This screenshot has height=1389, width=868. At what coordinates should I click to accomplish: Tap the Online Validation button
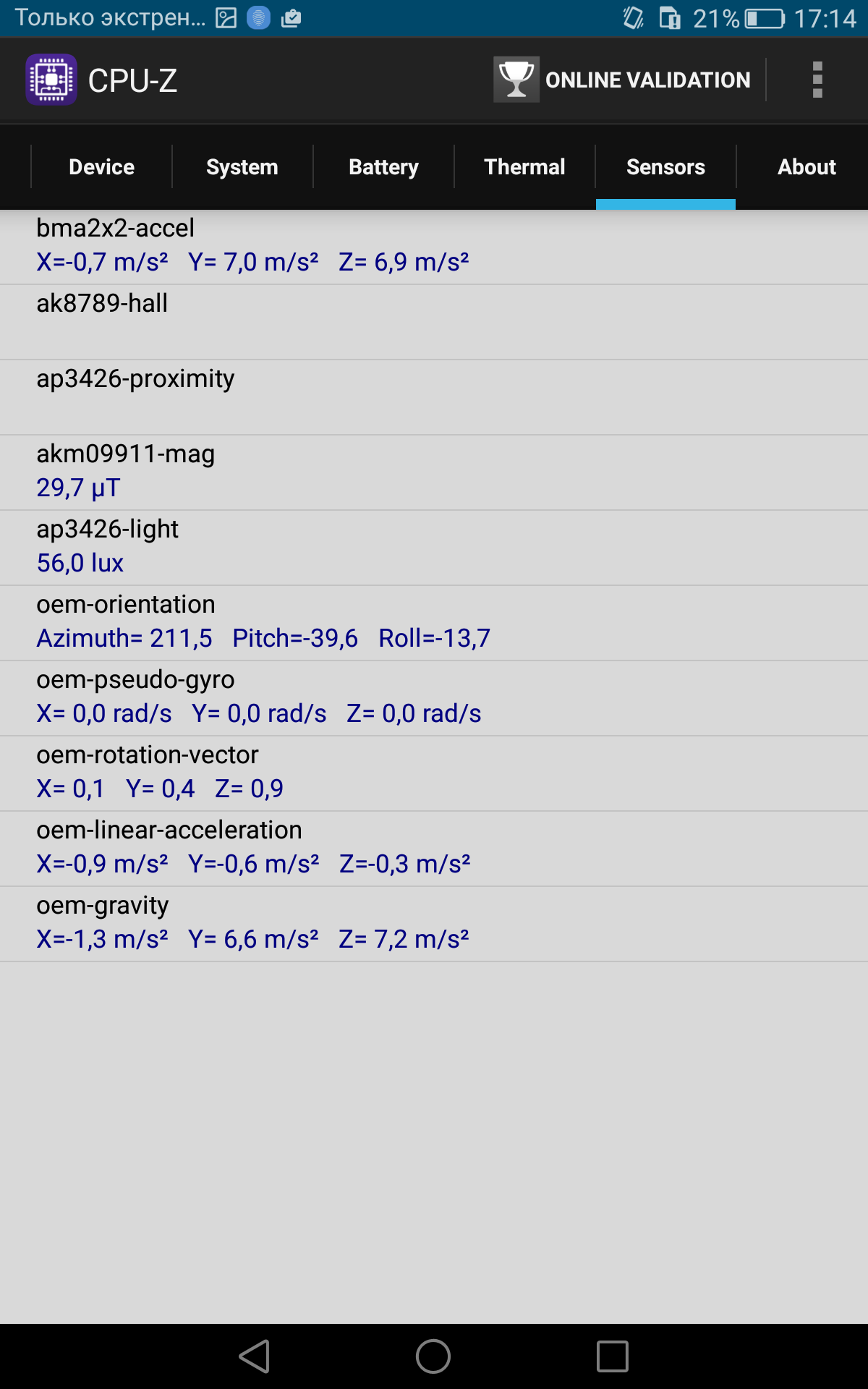point(624,80)
